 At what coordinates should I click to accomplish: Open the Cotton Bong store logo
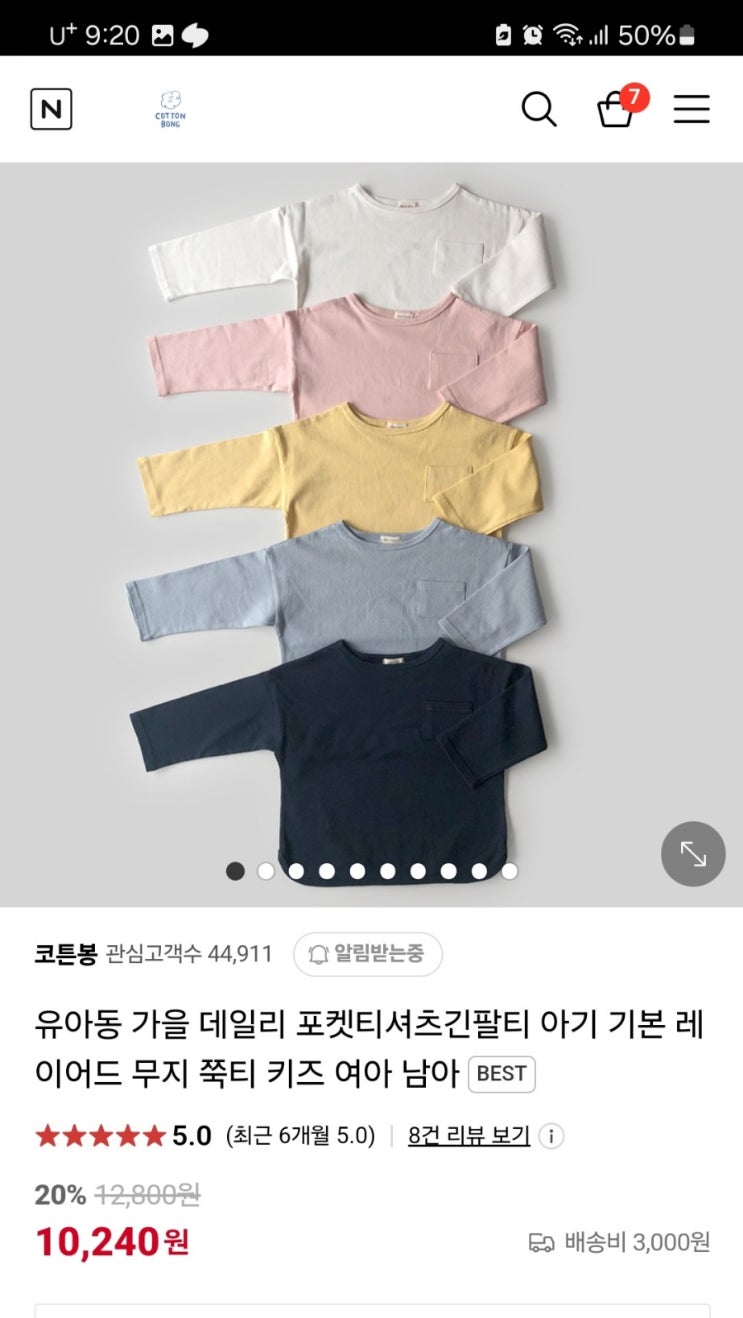(x=171, y=109)
